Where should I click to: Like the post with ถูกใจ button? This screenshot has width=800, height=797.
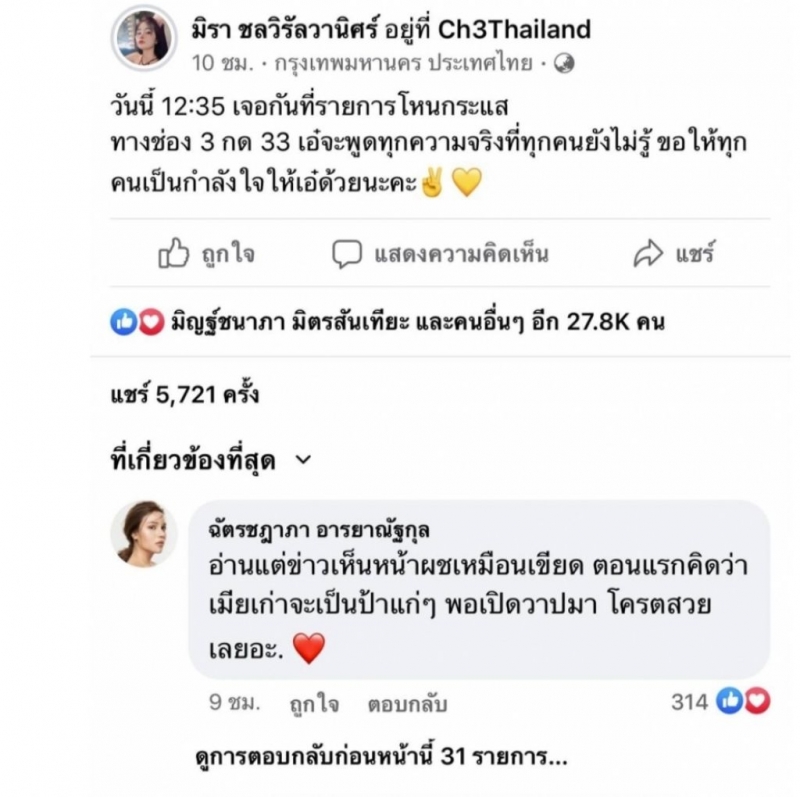point(208,254)
